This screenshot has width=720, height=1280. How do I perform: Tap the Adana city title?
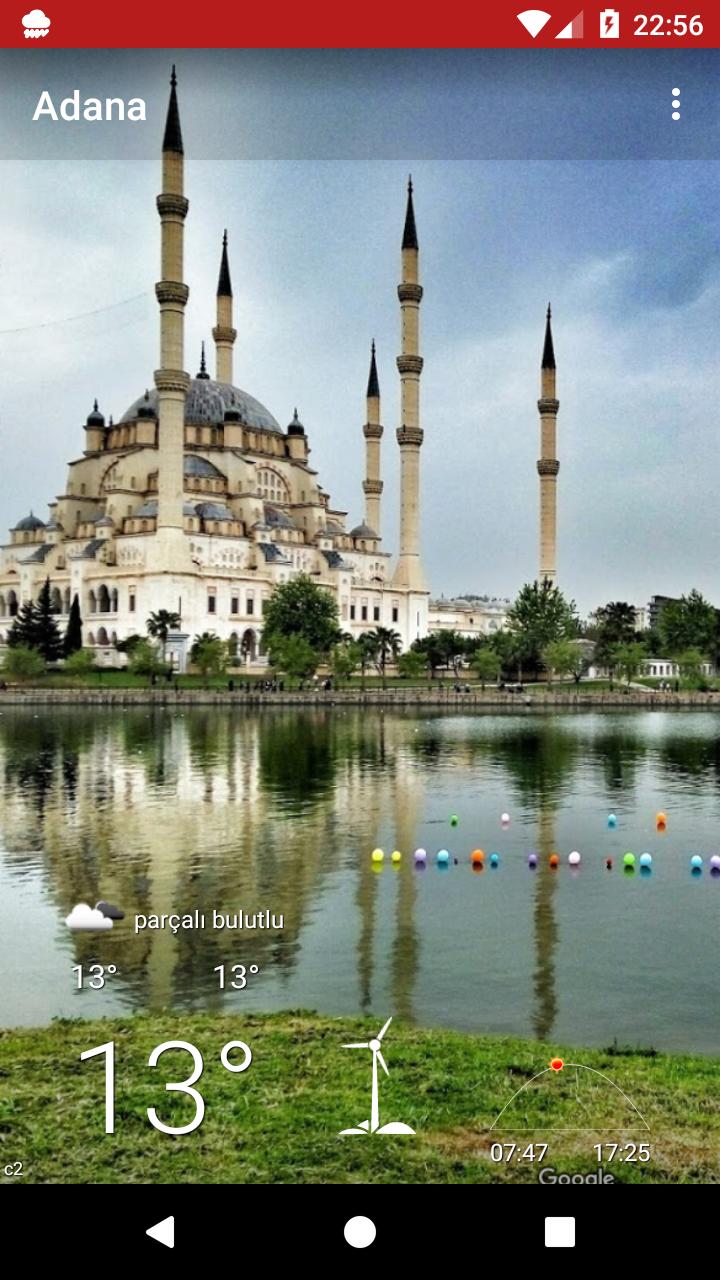[x=90, y=106]
